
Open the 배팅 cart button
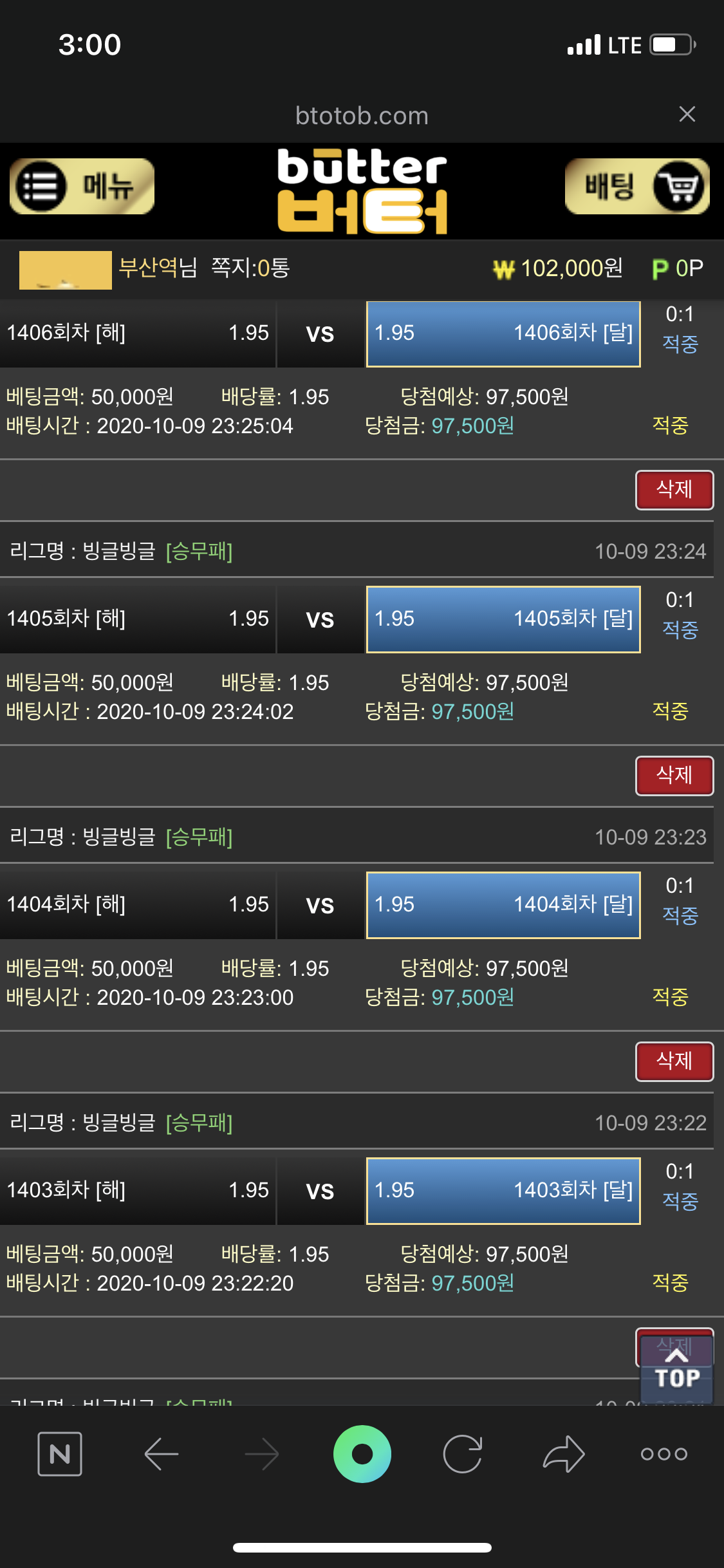click(x=636, y=186)
